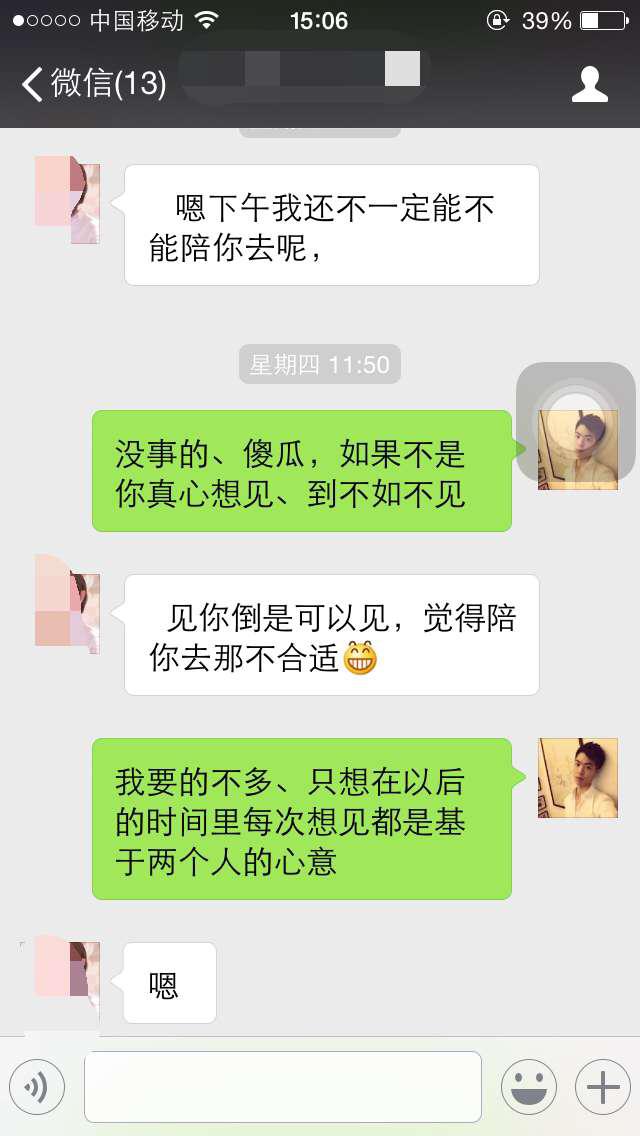Open the emoji sticker panel

click(528, 1087)
